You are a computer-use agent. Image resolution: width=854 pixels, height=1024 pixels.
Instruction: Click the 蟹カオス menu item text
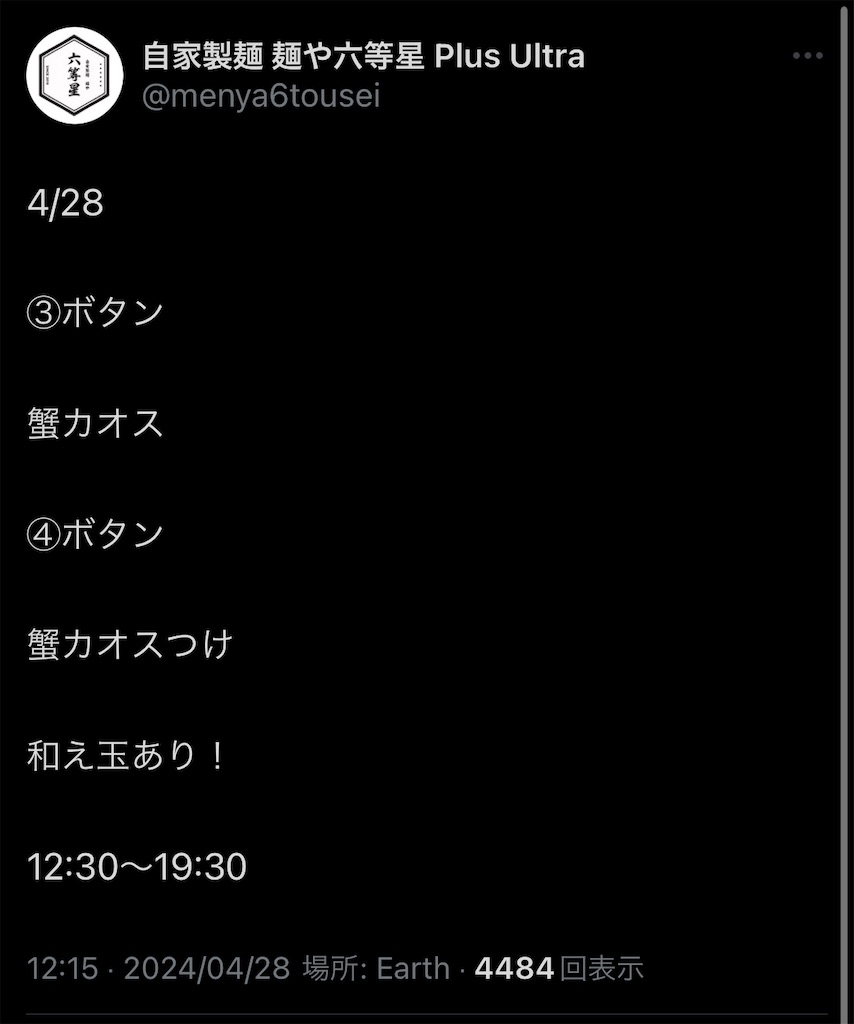(x=94, y=422)
